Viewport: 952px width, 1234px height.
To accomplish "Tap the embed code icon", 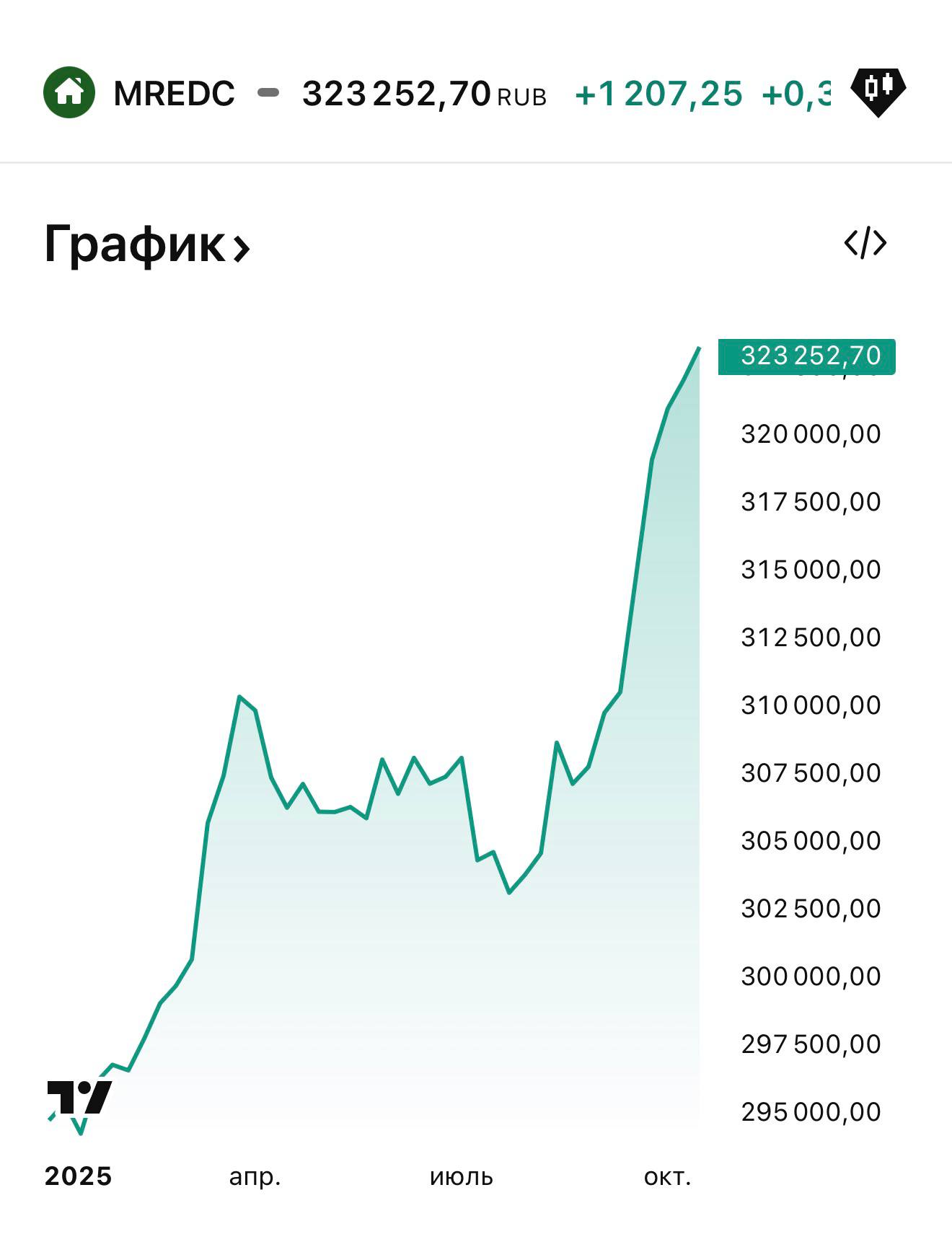I will pos(865,243).
